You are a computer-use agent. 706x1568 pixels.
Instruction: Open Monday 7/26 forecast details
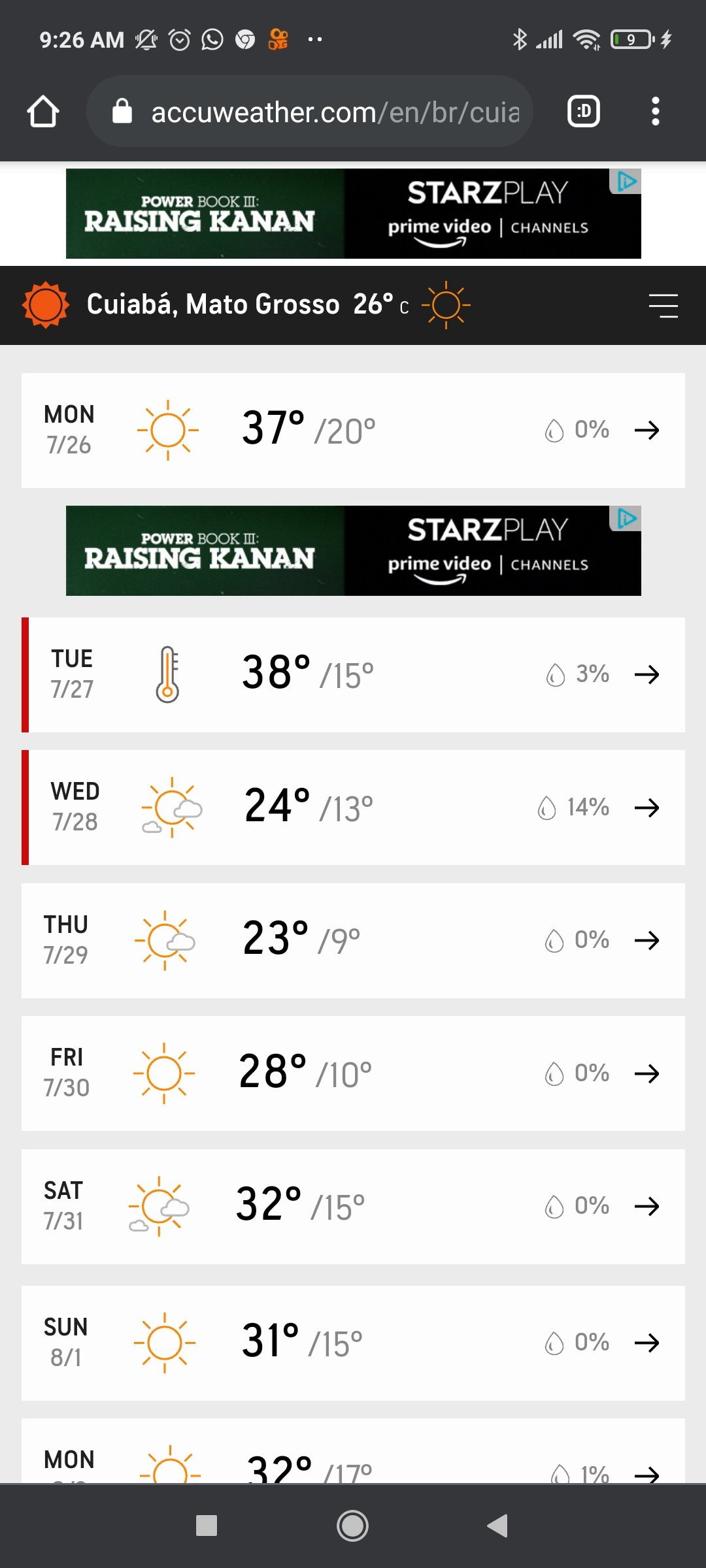(x=353, y=431)
